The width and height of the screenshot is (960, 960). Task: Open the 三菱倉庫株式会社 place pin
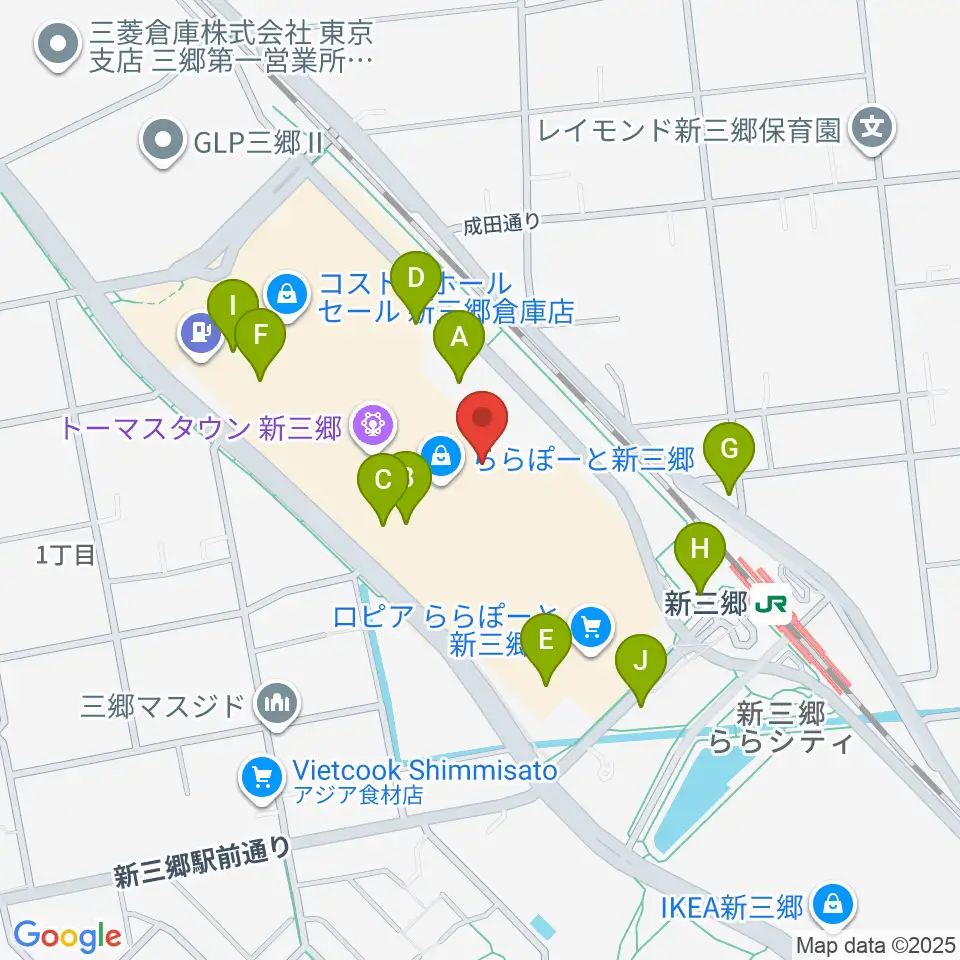pos(58,45)
